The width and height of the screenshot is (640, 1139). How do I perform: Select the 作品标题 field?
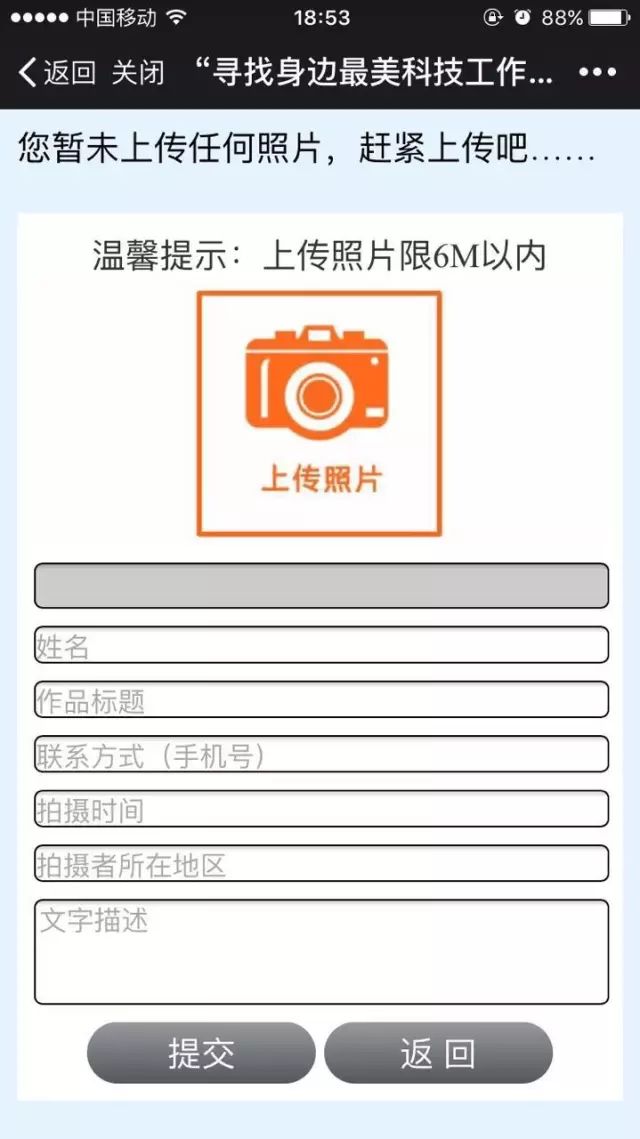pos(321,700)
